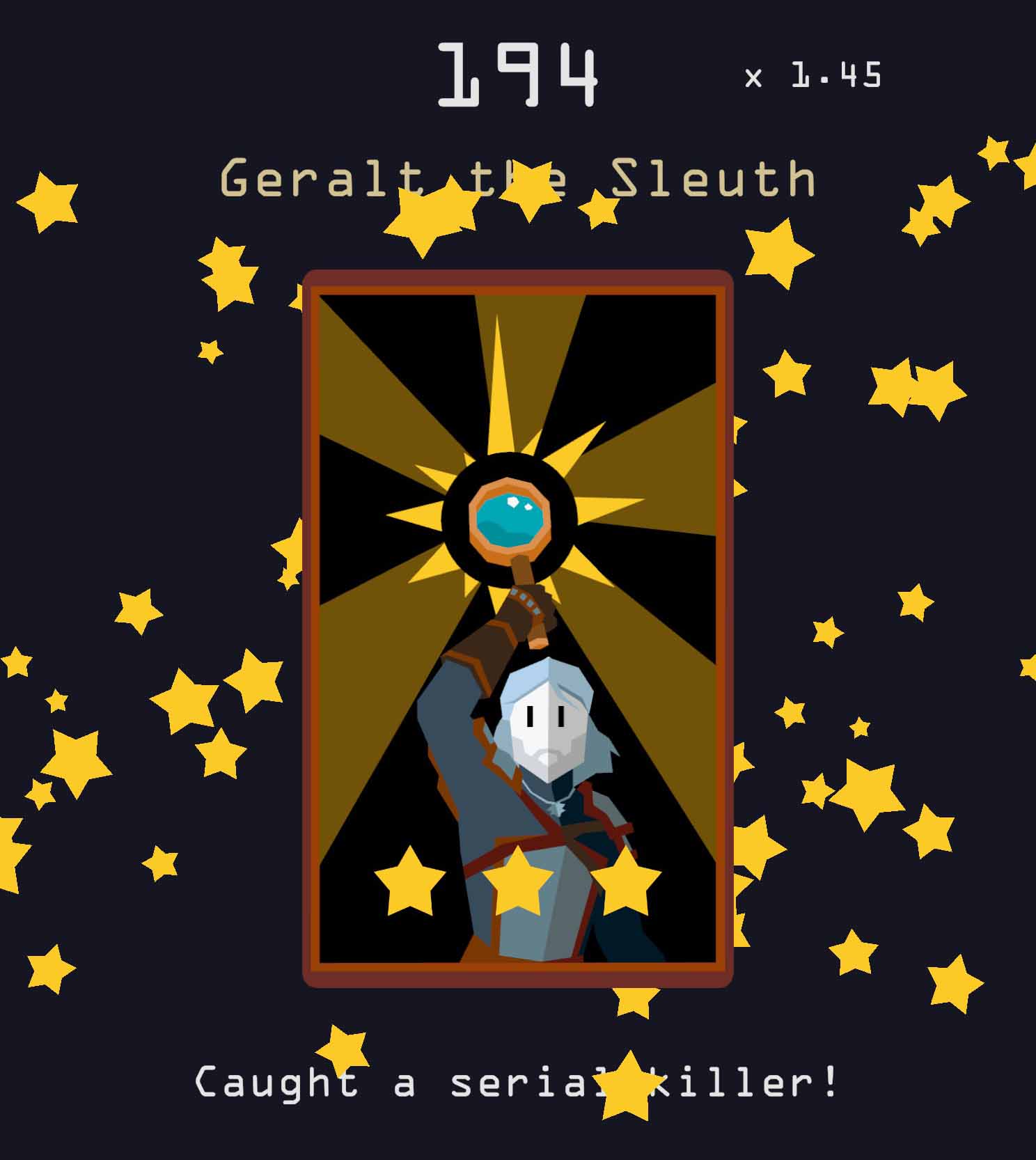
Task: Tap the Geralt the Sleuth card
Action: click(517, 628)
